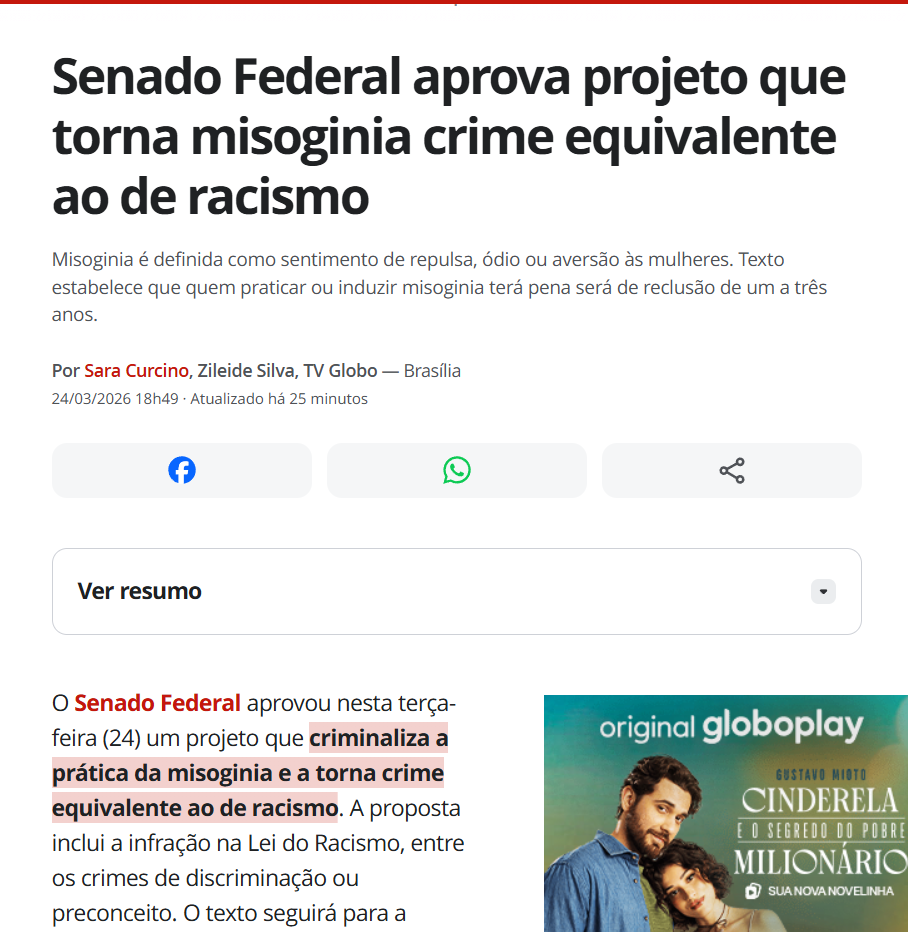
Task: Open author Sara Curcino's page
Action: [x=136, y=371]
